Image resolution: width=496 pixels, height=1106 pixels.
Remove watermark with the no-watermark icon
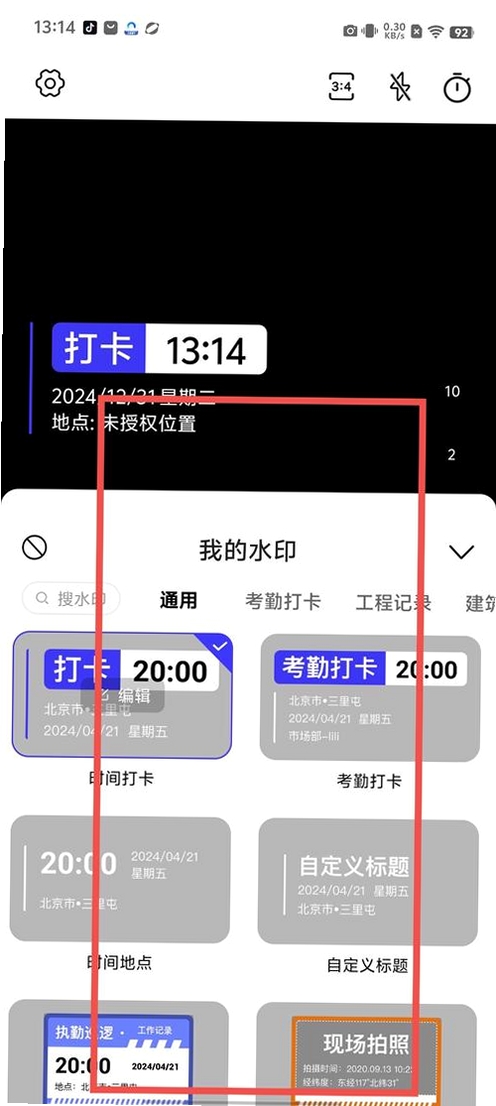click(34, 547)
